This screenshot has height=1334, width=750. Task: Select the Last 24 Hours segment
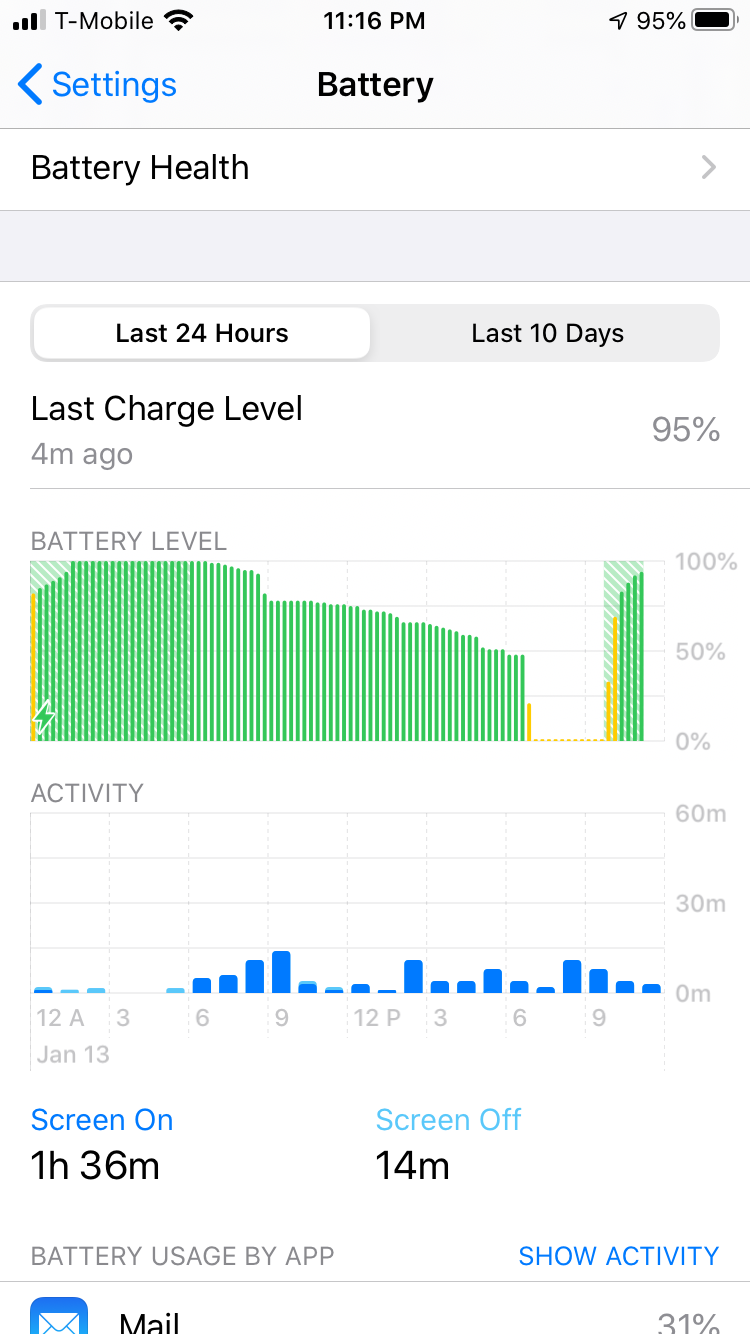pyautogui.click(x=202, y=333)
